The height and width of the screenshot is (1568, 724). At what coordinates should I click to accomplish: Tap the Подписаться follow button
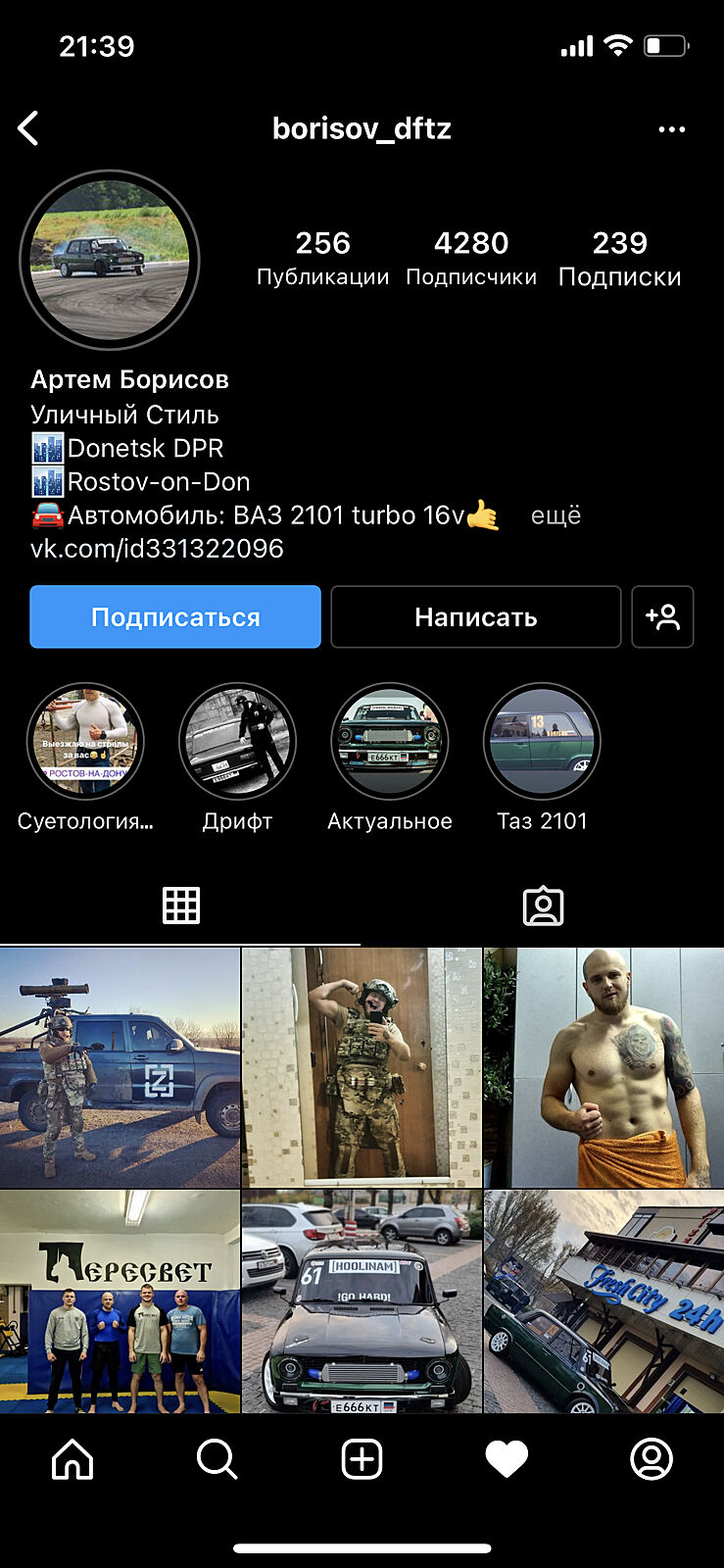[x=175, y=616]
